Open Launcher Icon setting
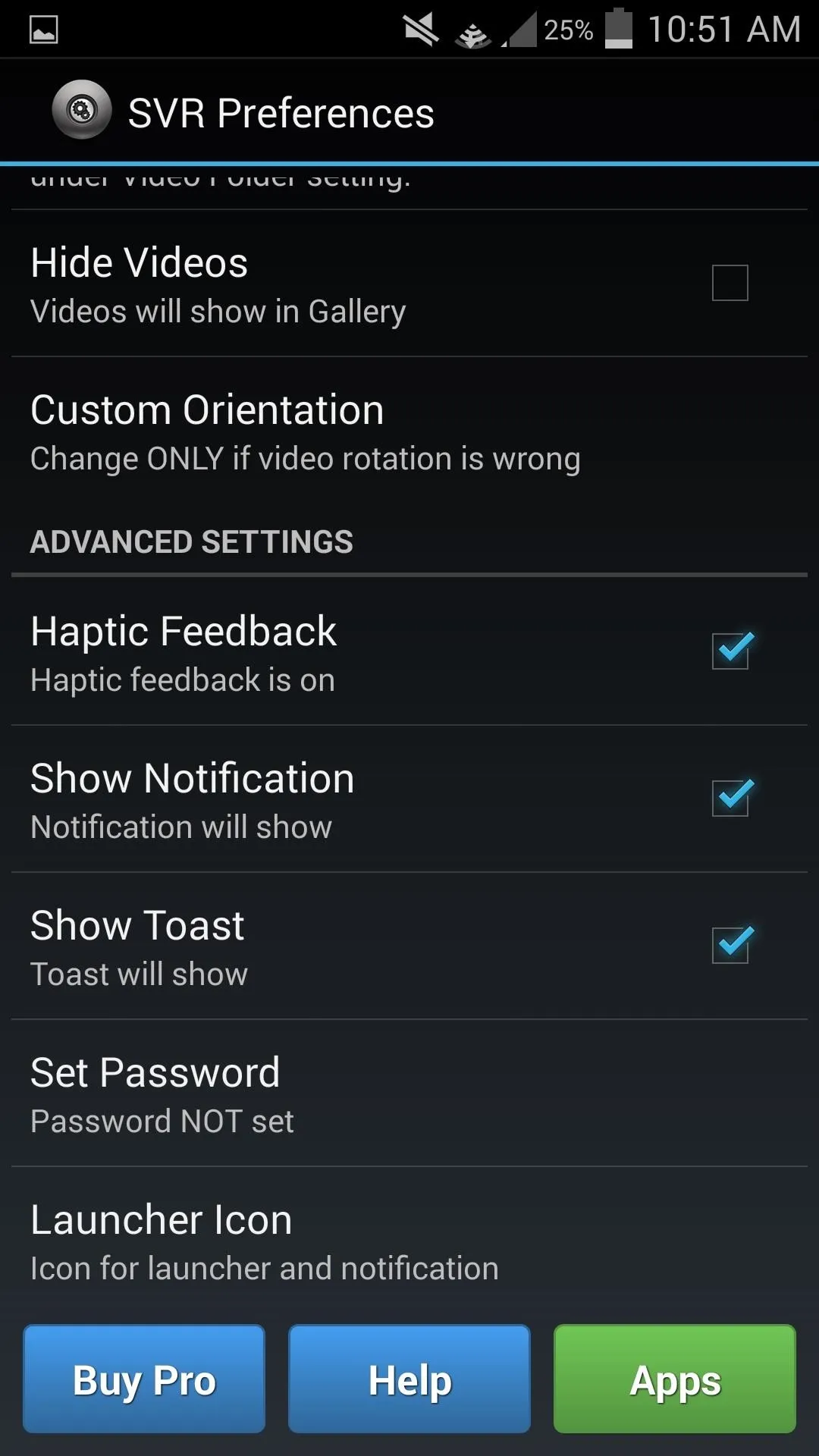Image resolution: width=819 pixels, height=1456 pixels. (x=409, y=1241)
